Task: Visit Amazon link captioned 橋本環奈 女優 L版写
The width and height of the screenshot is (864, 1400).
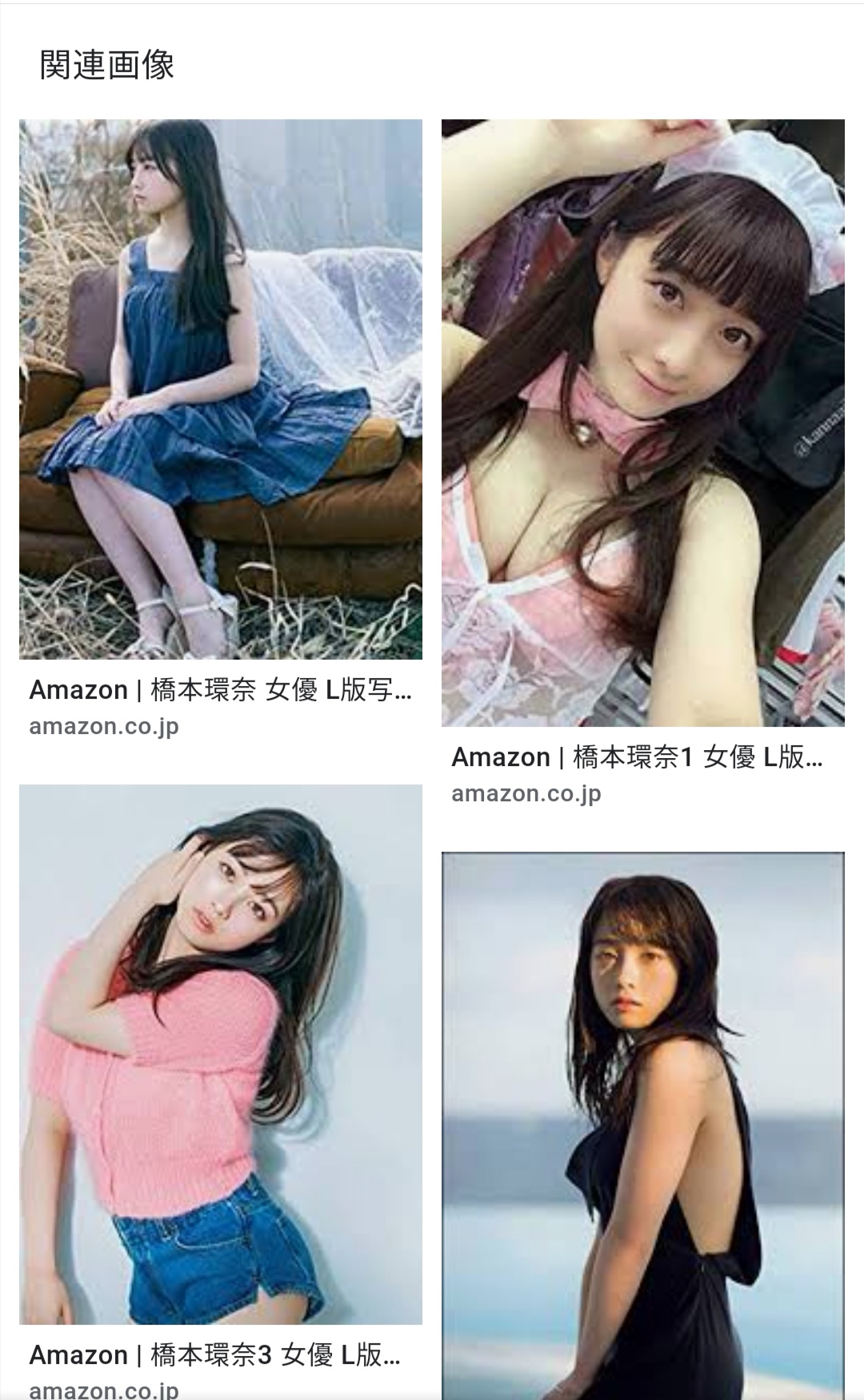Action: pos(221,690)
